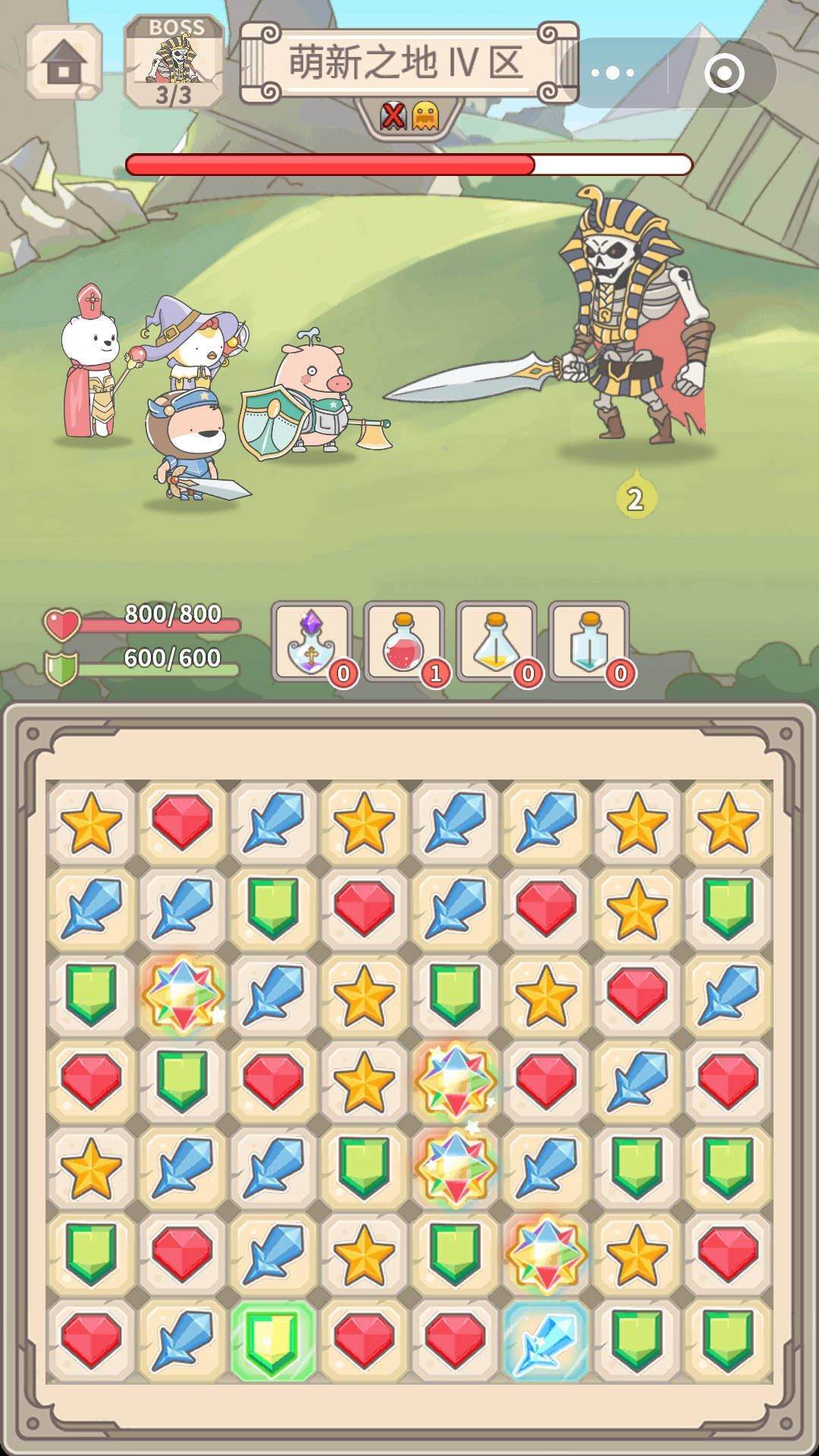Use the red health potion
This screenshot has height=1456, width=819.
pyautogui.click(x=404, y=642)
